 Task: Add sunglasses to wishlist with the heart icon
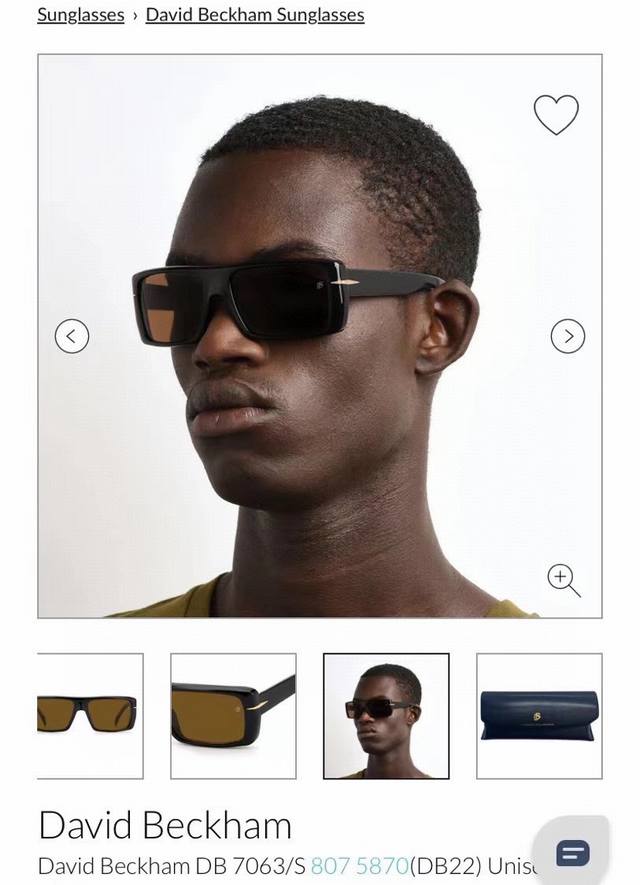point(556,115)
